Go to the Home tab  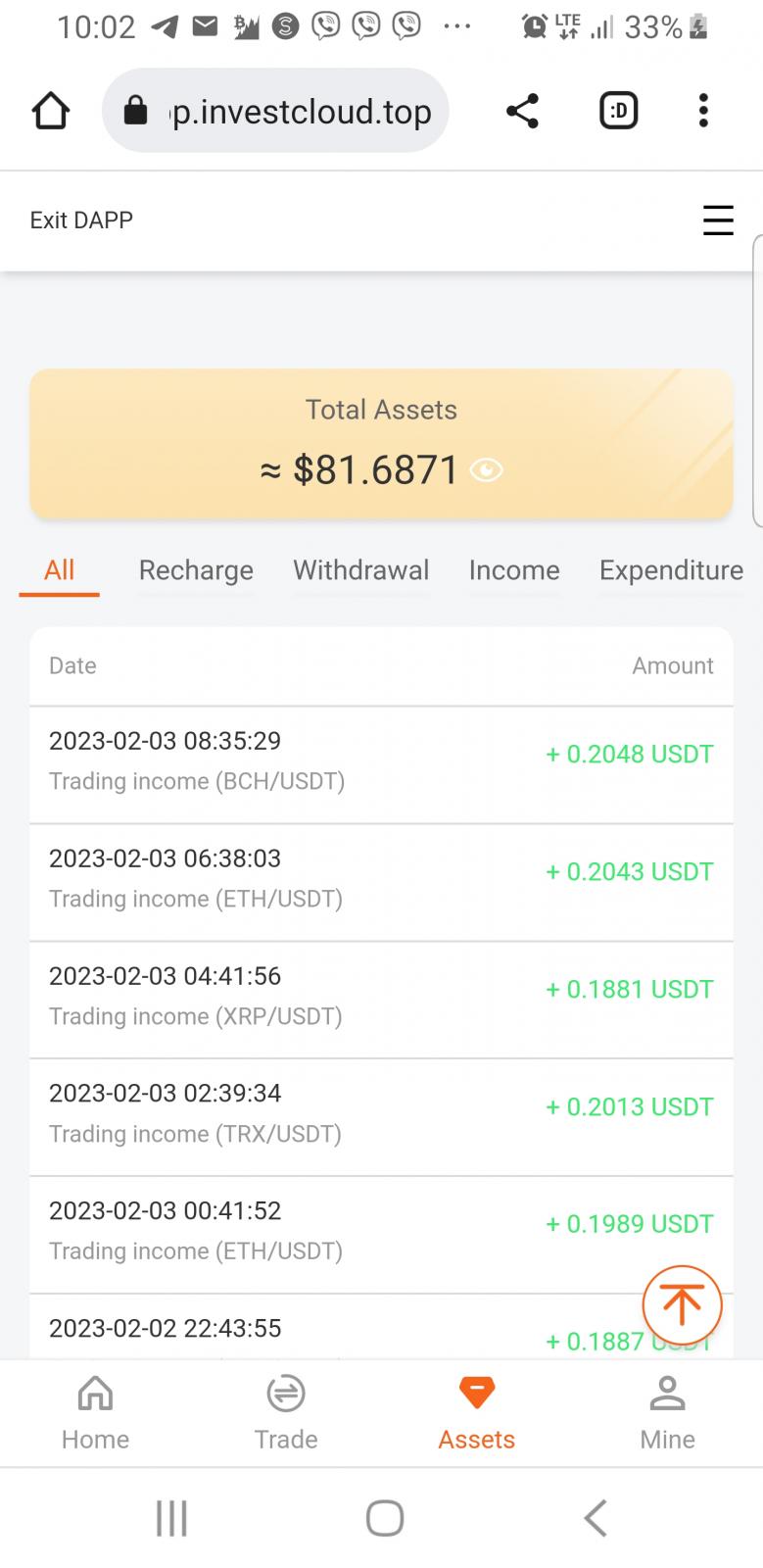[95, 1412]
